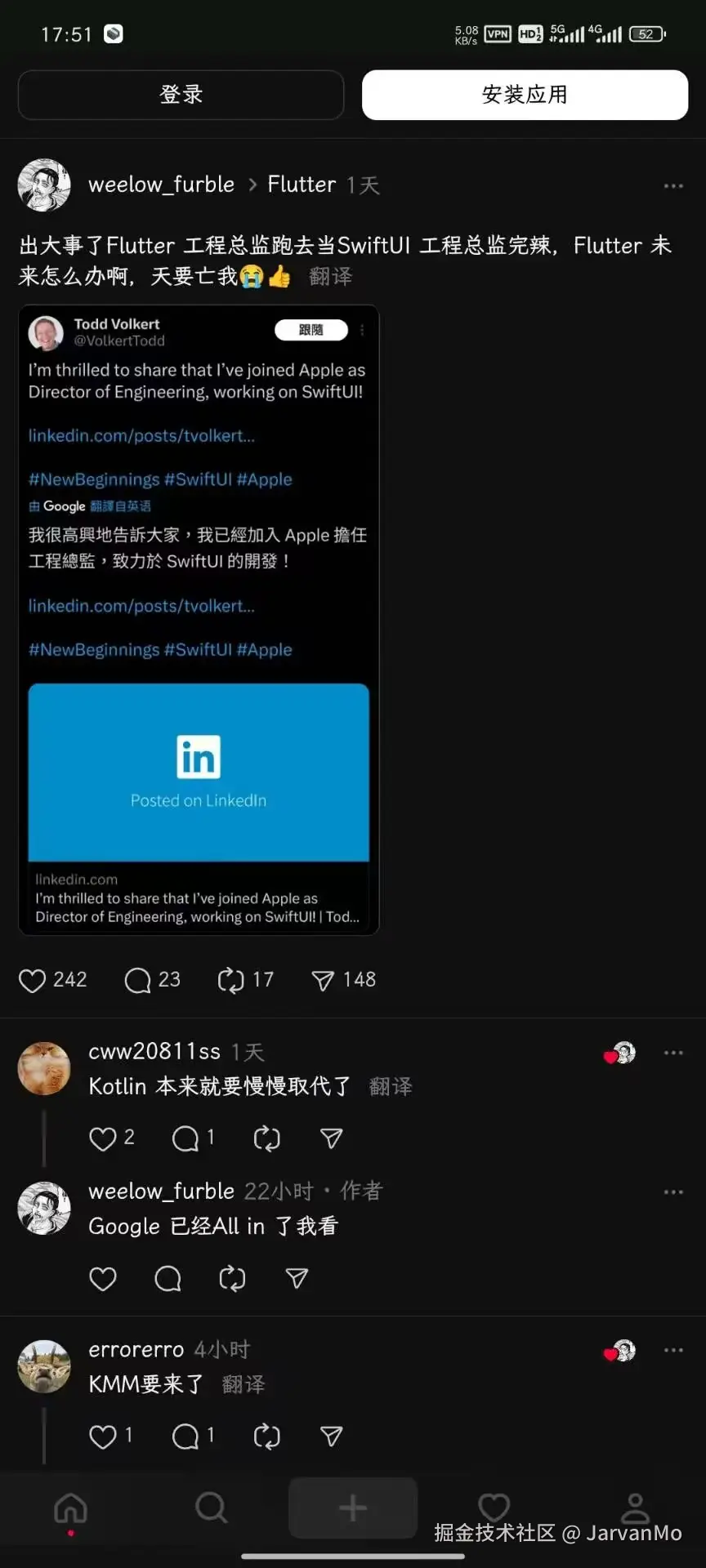Tap the 登录 login button
The image size is (706, 1568).
pos(181,95)
